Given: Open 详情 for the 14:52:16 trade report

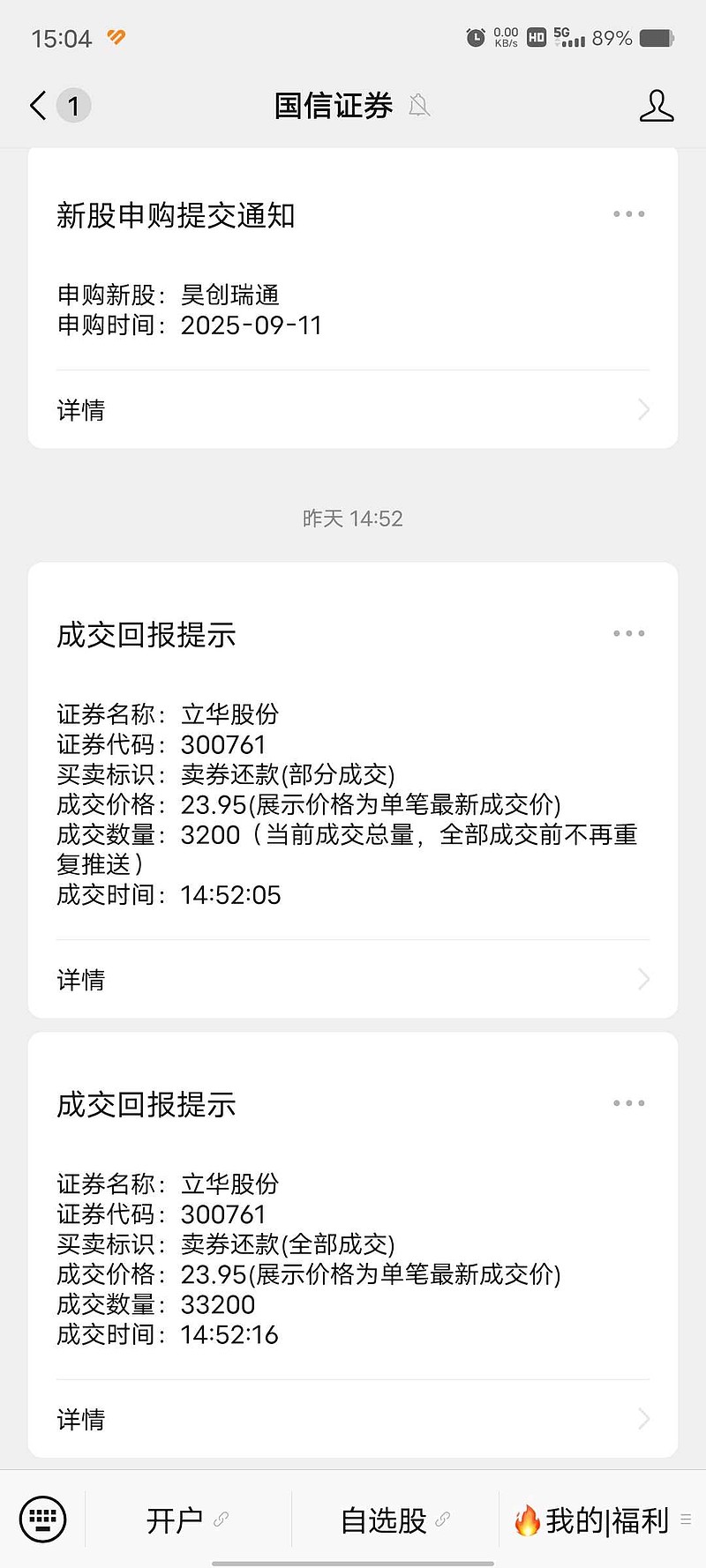Looking at the screenshot, I should pos(353,1419).
